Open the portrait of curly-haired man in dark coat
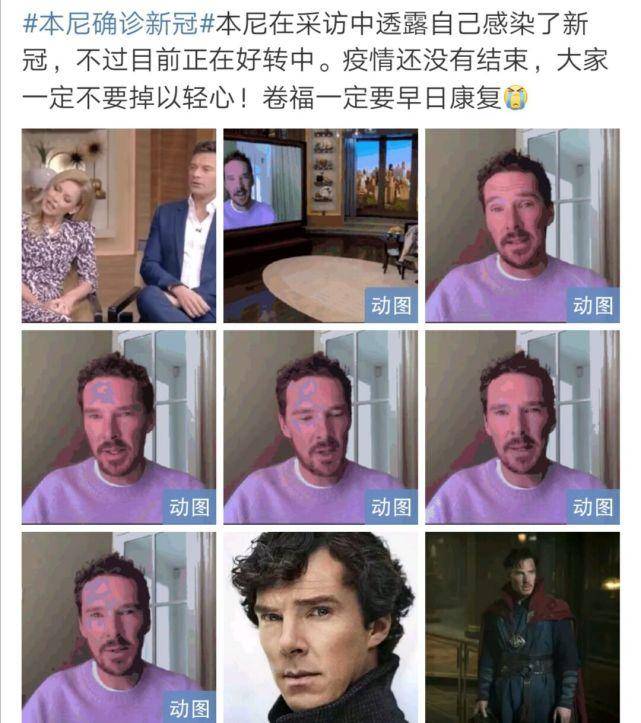641x723 pixels. point(320,627)
